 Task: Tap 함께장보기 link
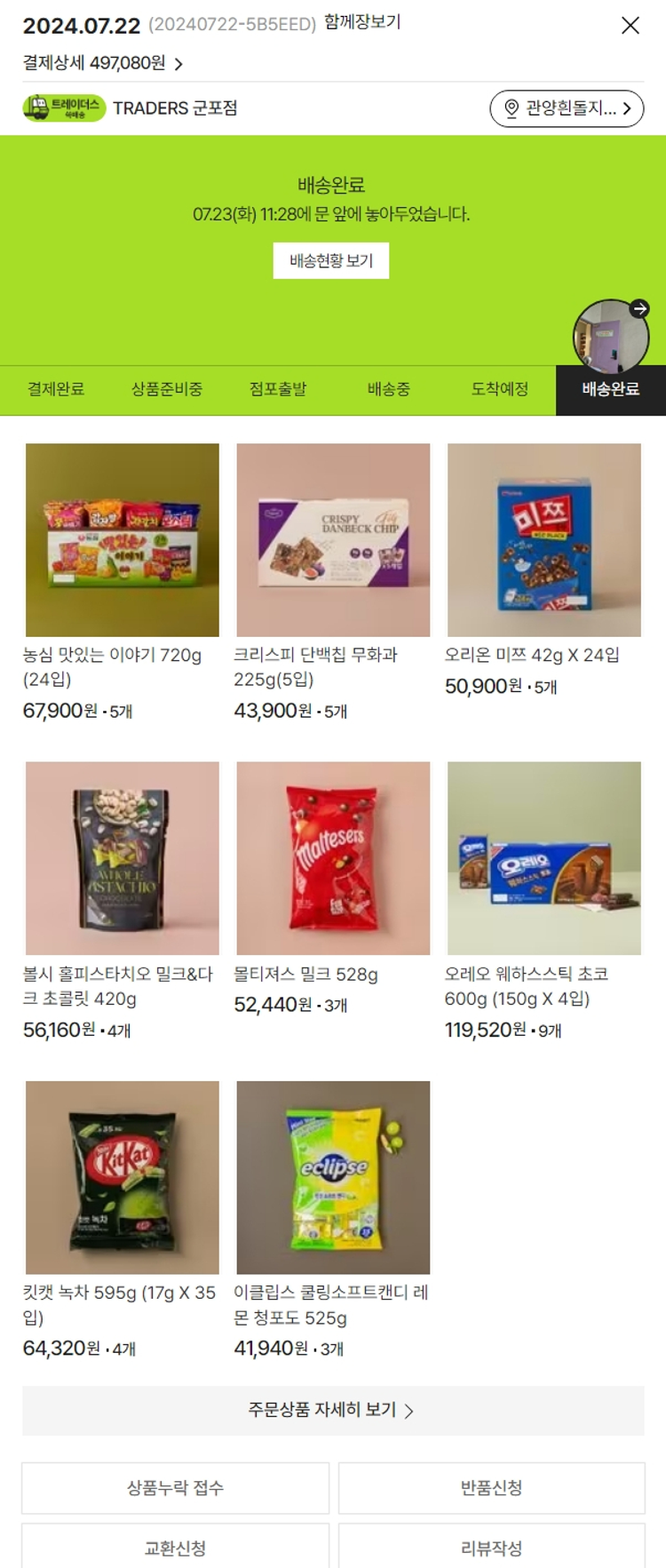click(362, 22)
